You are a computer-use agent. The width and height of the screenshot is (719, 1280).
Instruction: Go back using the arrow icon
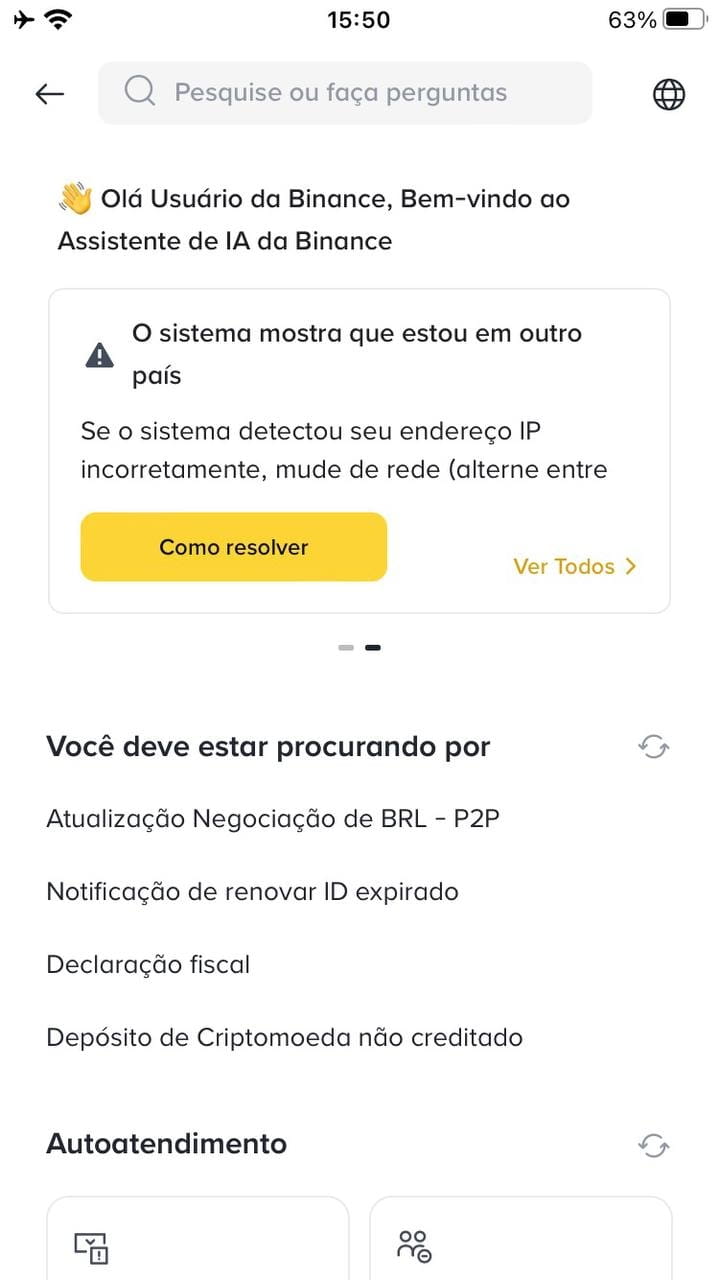coord(49,93)
